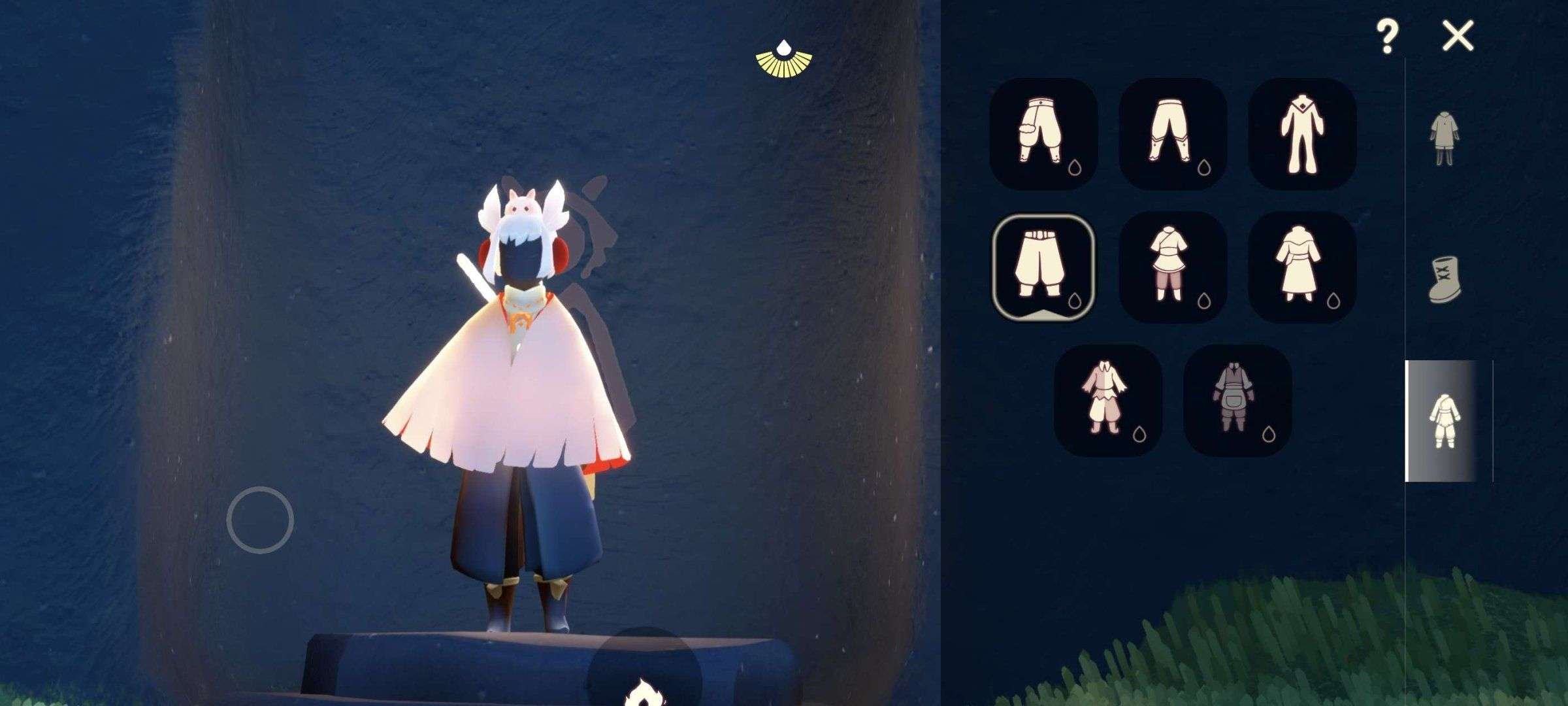
Task: Select the short tunic with pink pants
Action: pos(1173,267)
